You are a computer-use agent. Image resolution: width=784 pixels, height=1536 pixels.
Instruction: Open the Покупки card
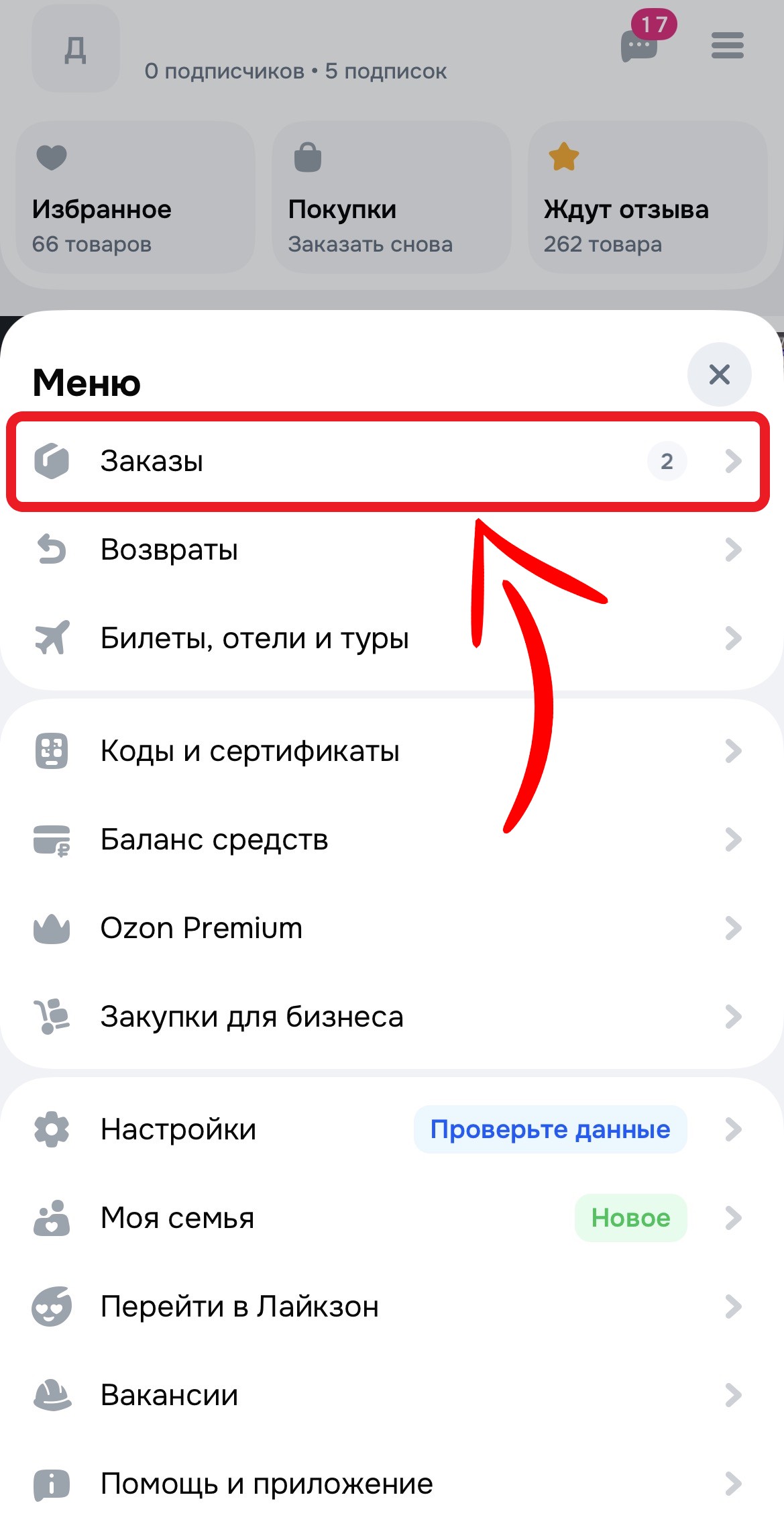pos(392,197)
